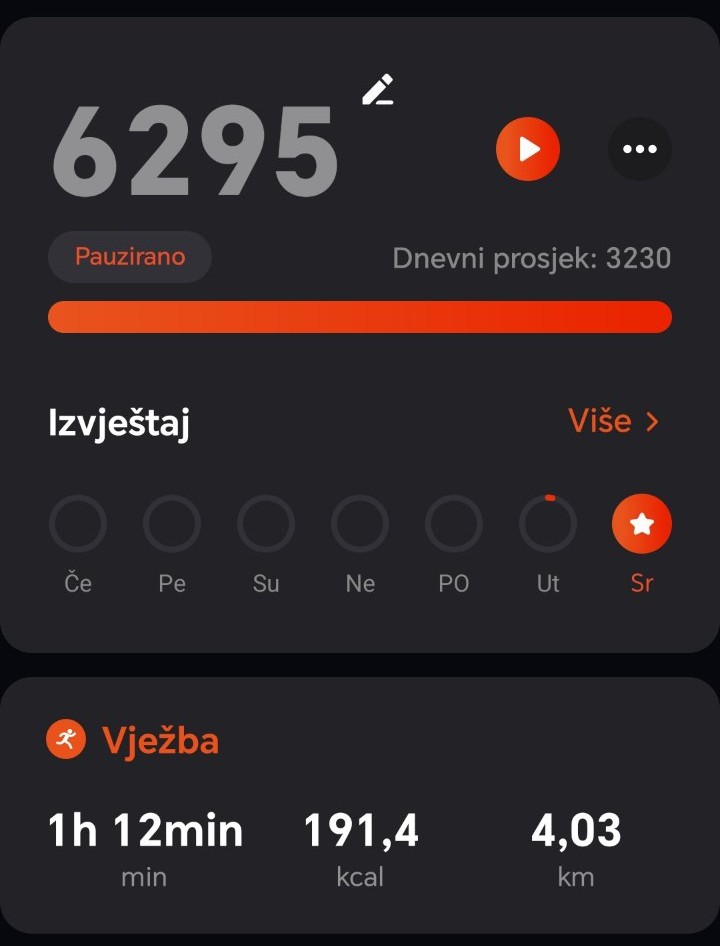Select the Če day circle

(x=78, y=524)
